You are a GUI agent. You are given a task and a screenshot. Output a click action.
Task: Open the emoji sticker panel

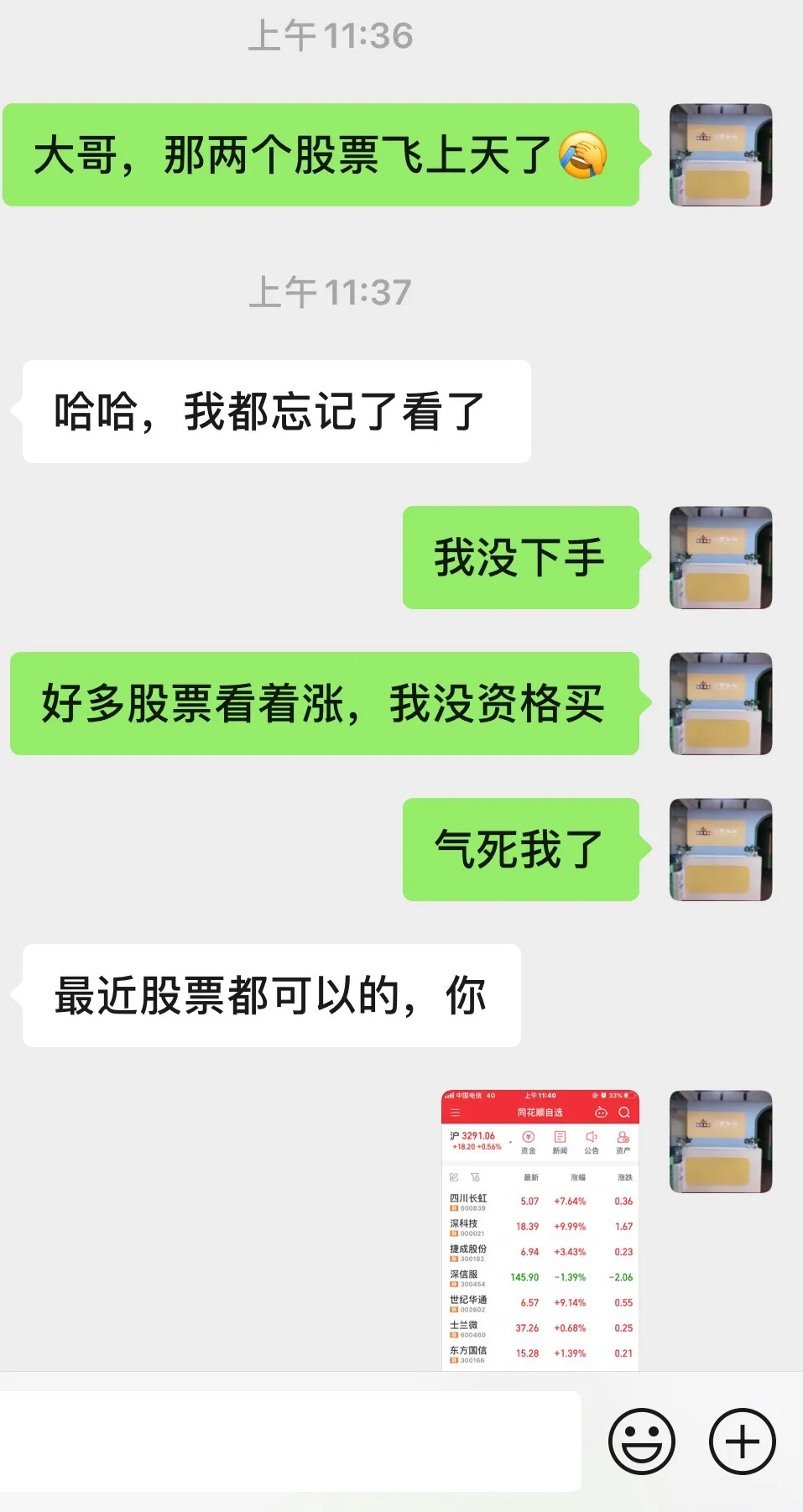pos(642,1441)
